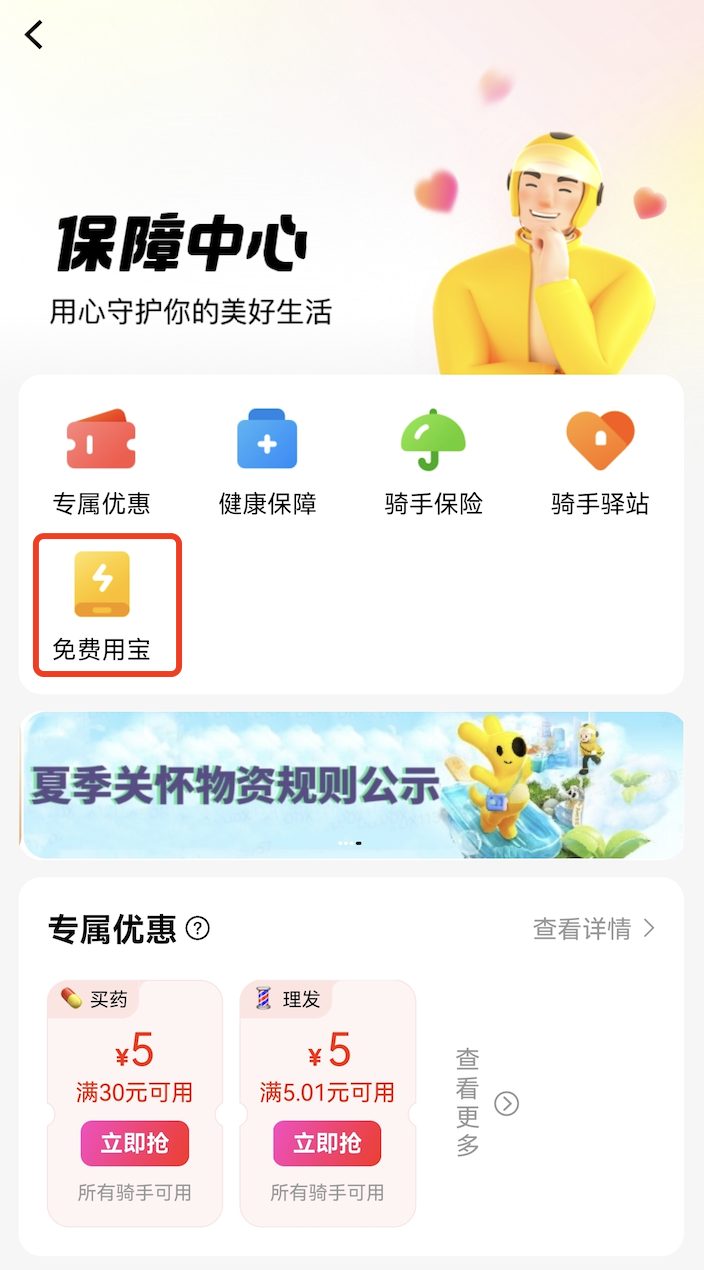Open 健康保障 health protection
The image size is (704, 1270).
[x=267, y=461]
